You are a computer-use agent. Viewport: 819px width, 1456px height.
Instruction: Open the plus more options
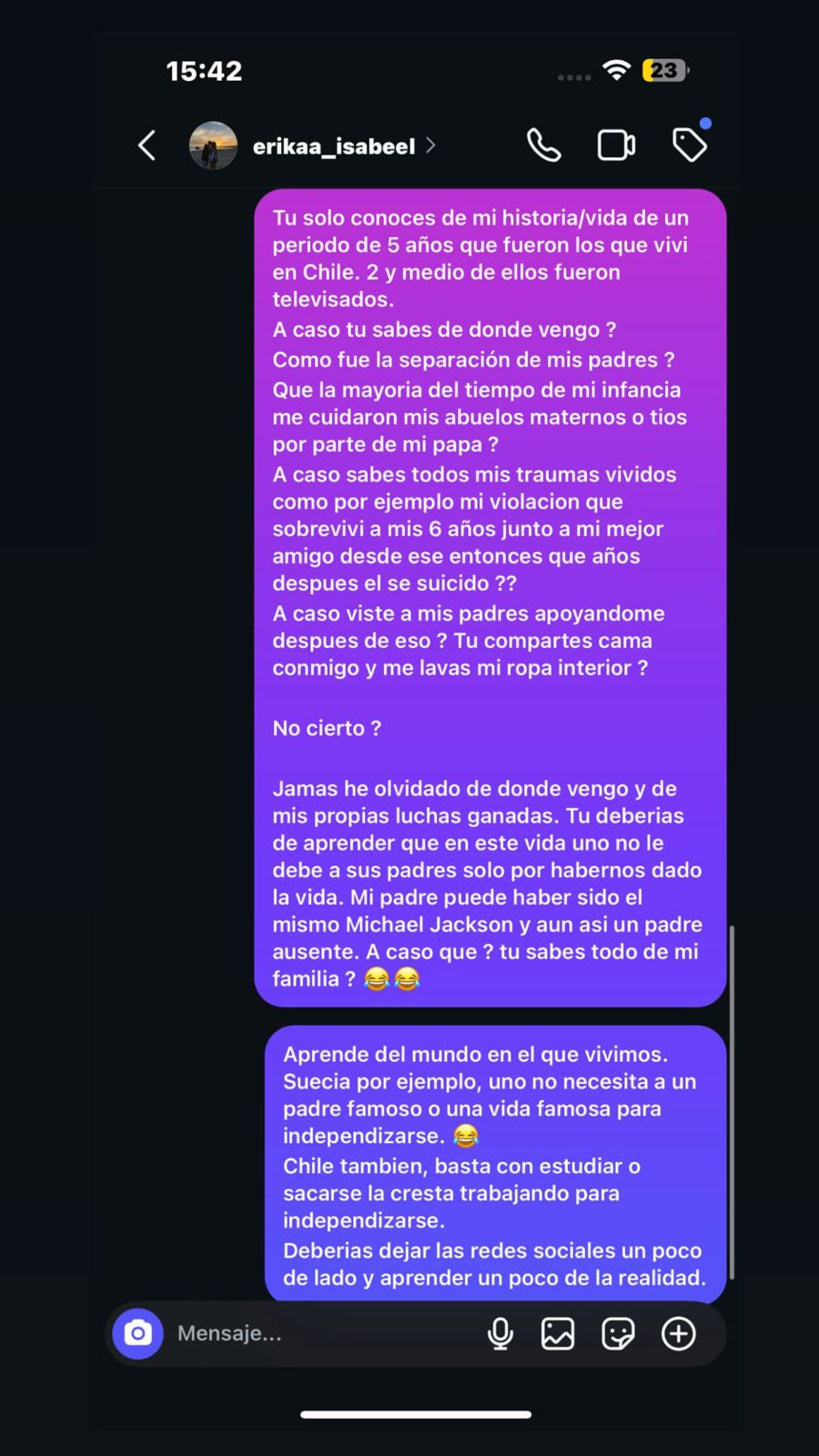coord(678,1333)
